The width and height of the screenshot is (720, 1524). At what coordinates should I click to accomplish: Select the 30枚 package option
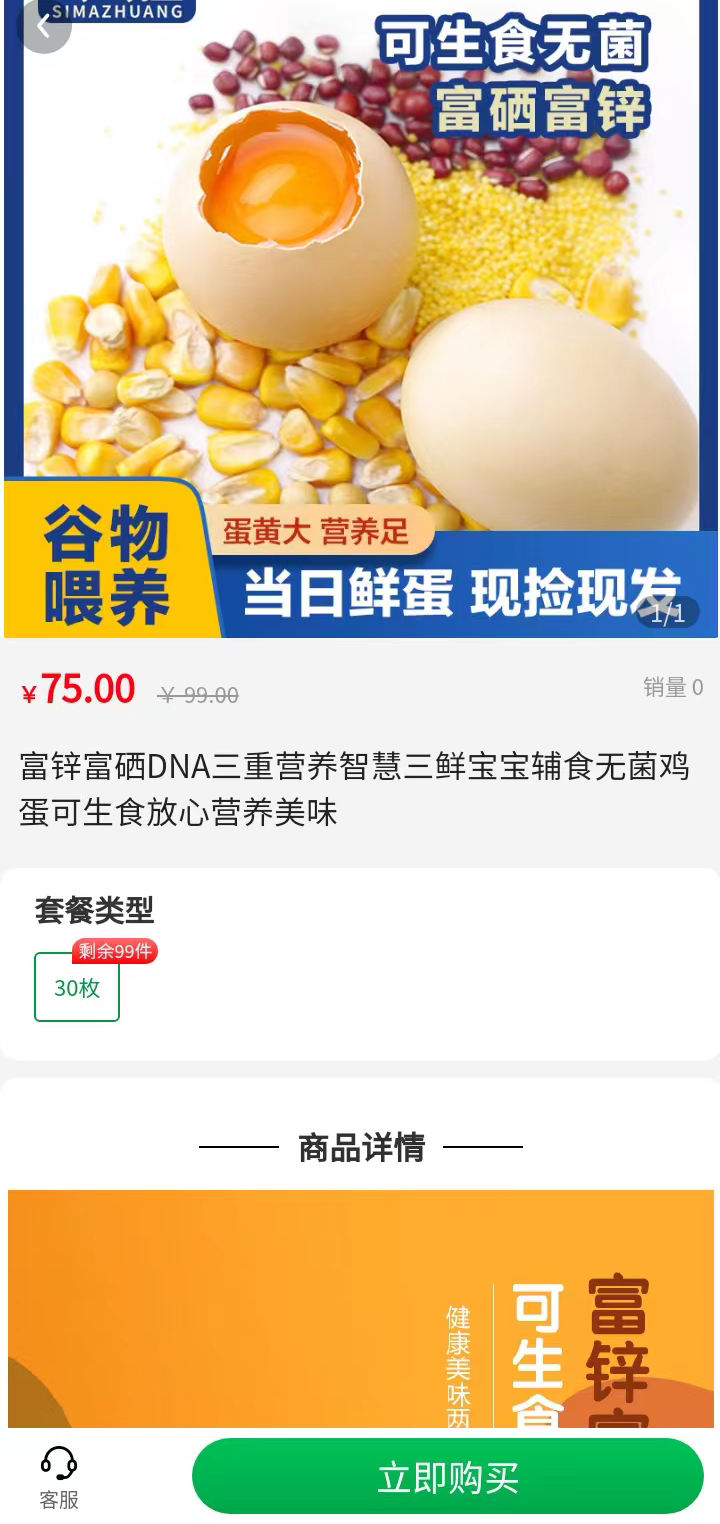click(x=77, y=987)
